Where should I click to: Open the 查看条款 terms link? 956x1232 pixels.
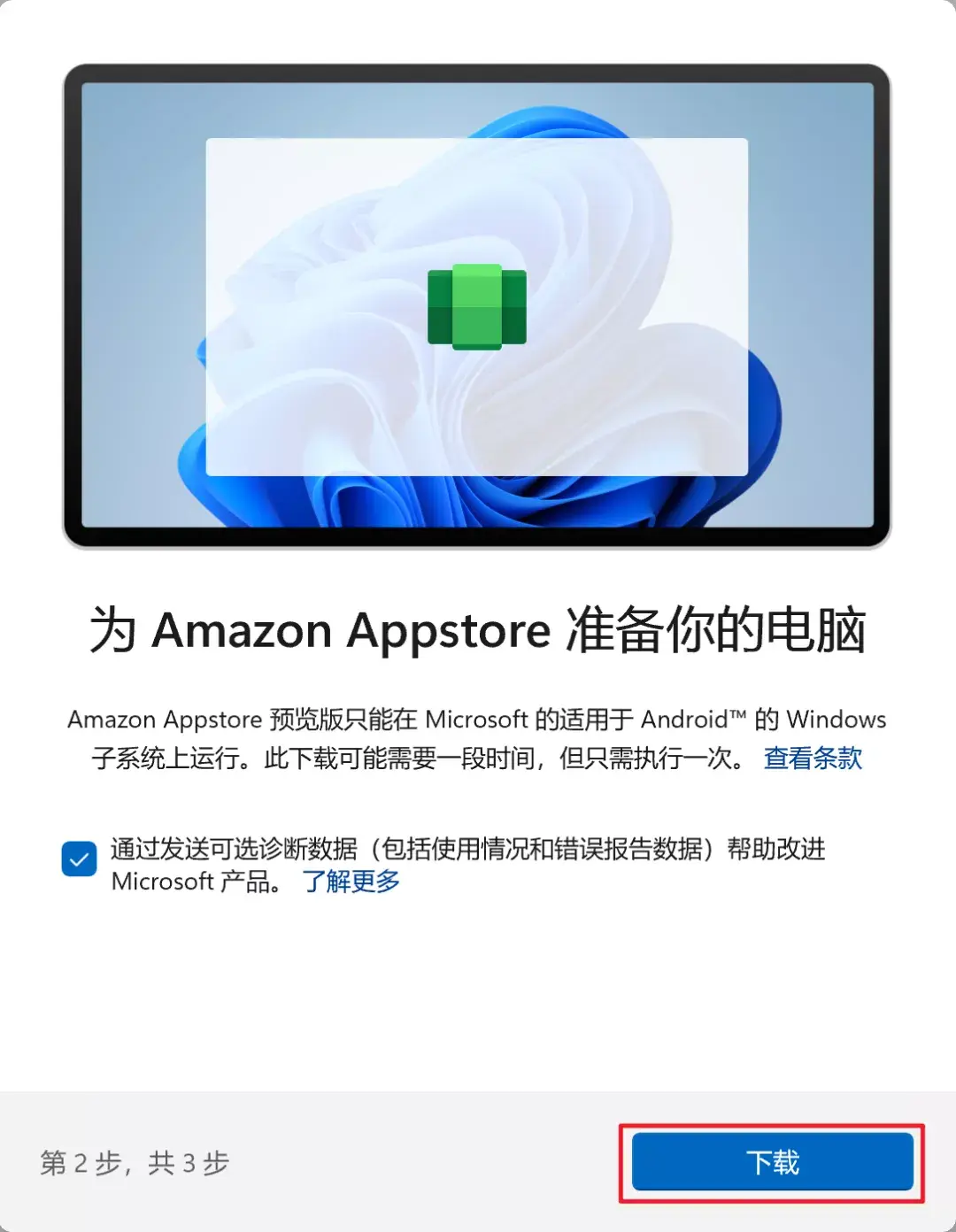[813, 758]
